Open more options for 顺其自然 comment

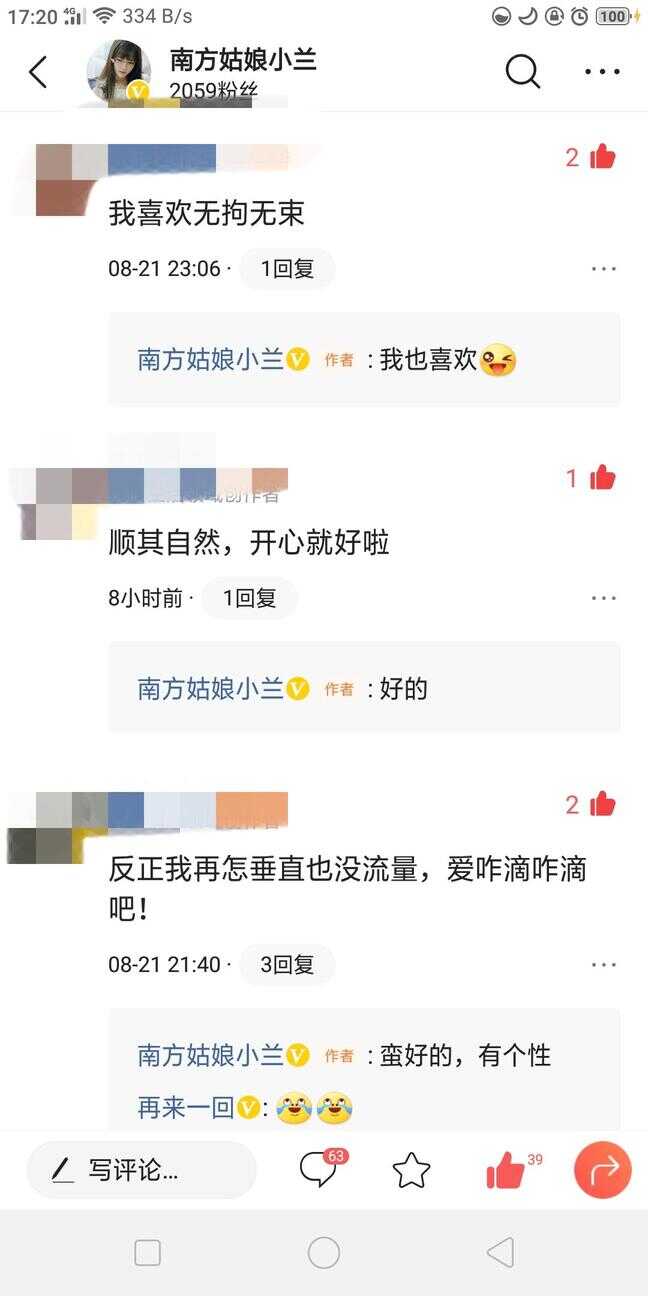(x=603, y=598)
